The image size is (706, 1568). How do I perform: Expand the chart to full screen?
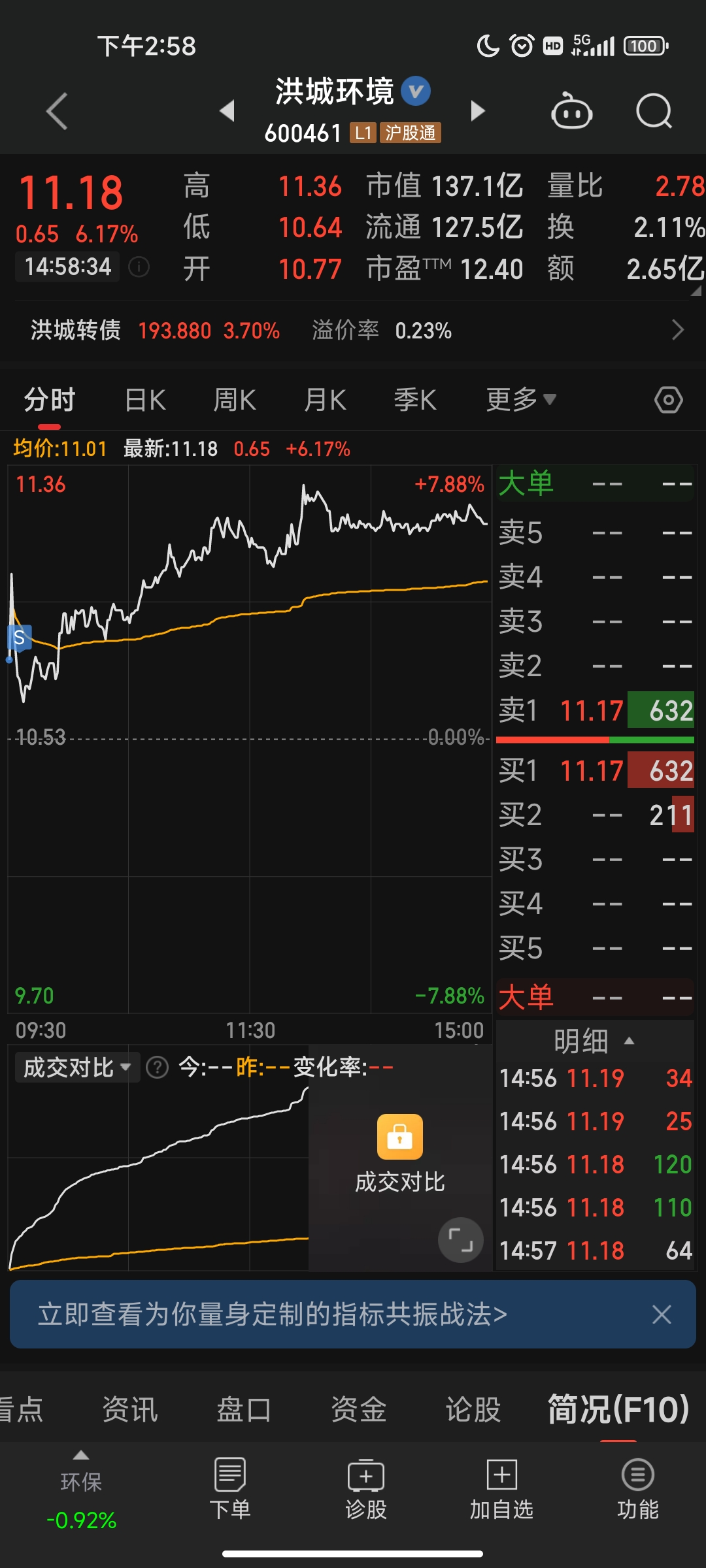tap(460, 1239)
